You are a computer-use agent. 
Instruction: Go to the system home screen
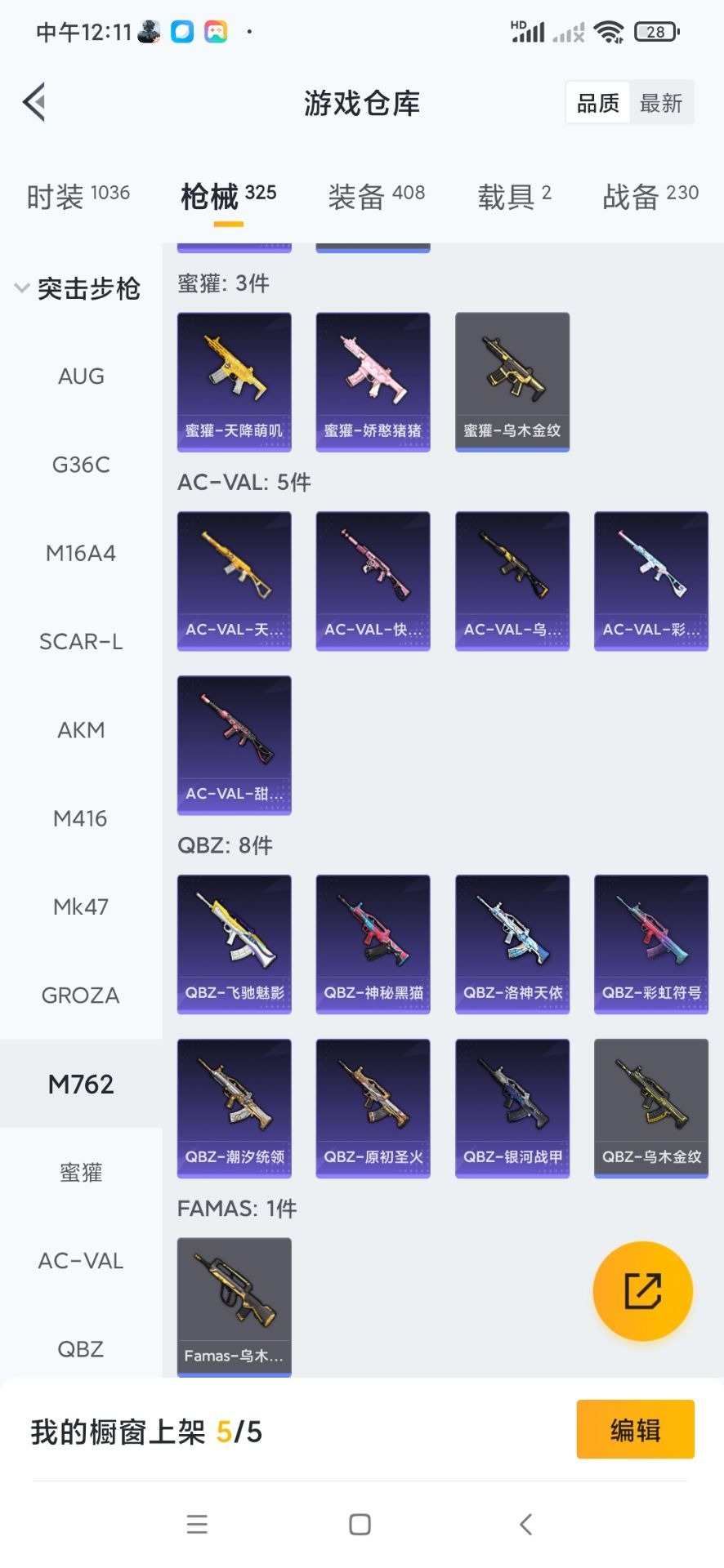[x=360, y=1525]
